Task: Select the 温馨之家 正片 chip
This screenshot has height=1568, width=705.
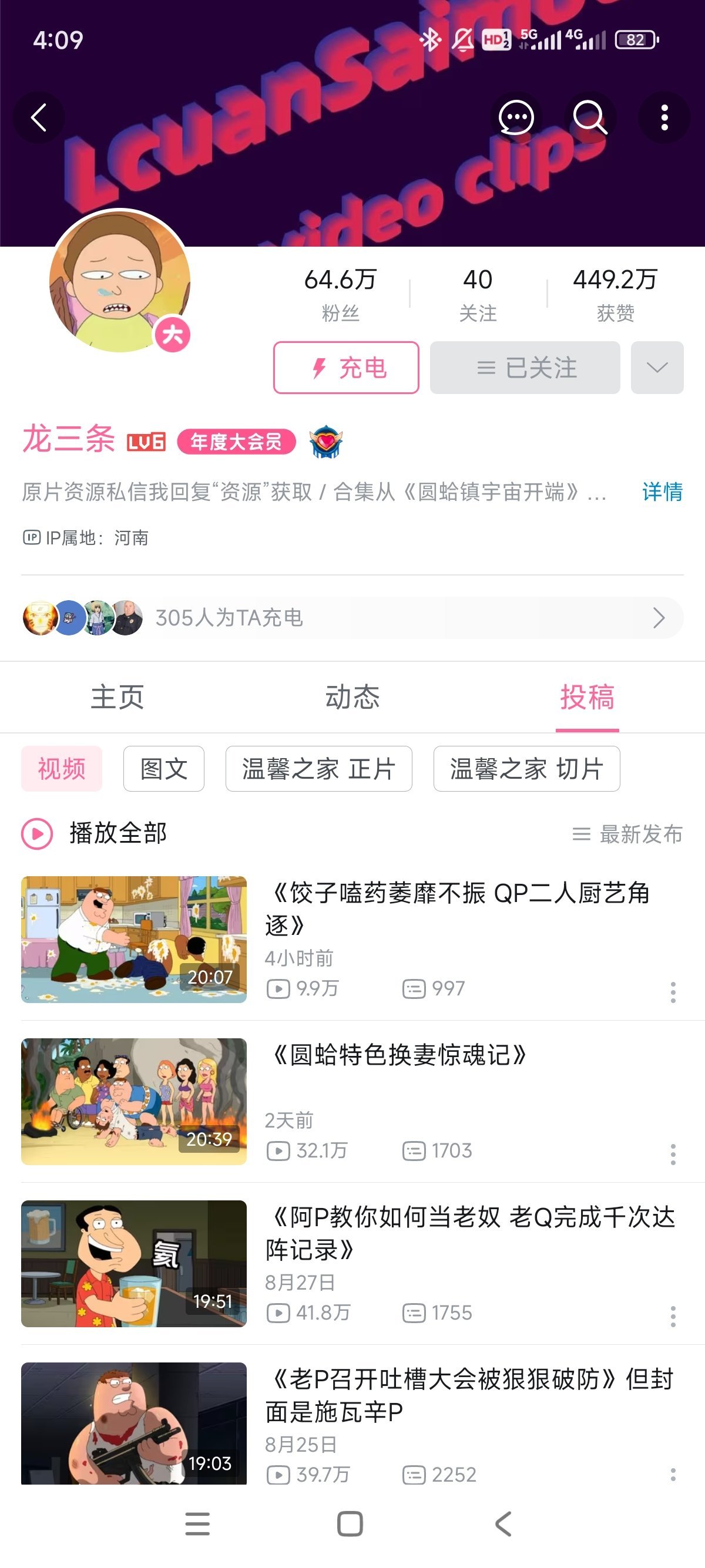Action: click(x=318, y=769)
